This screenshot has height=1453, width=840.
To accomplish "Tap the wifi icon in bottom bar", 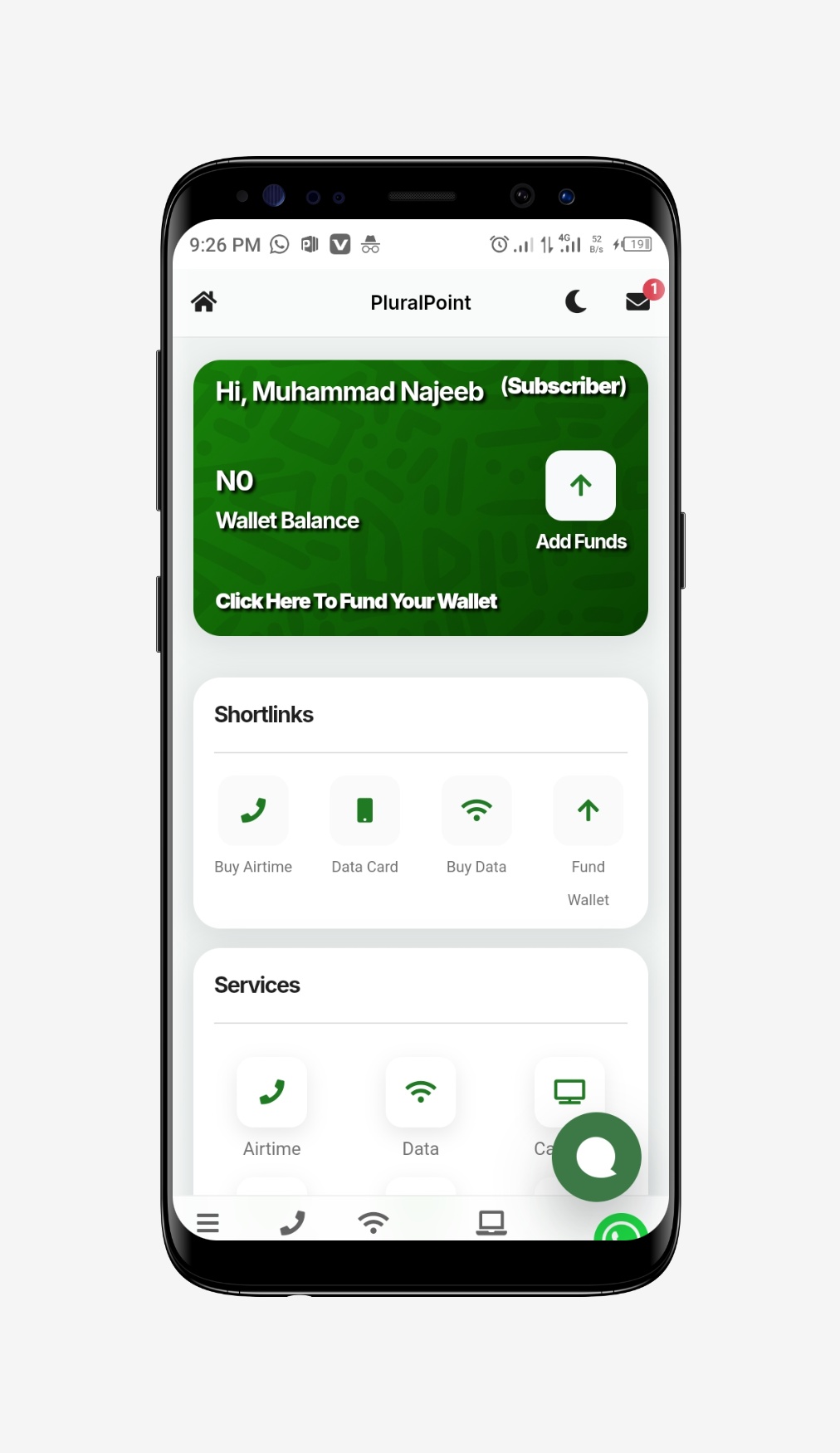I will click(374, 1223).
